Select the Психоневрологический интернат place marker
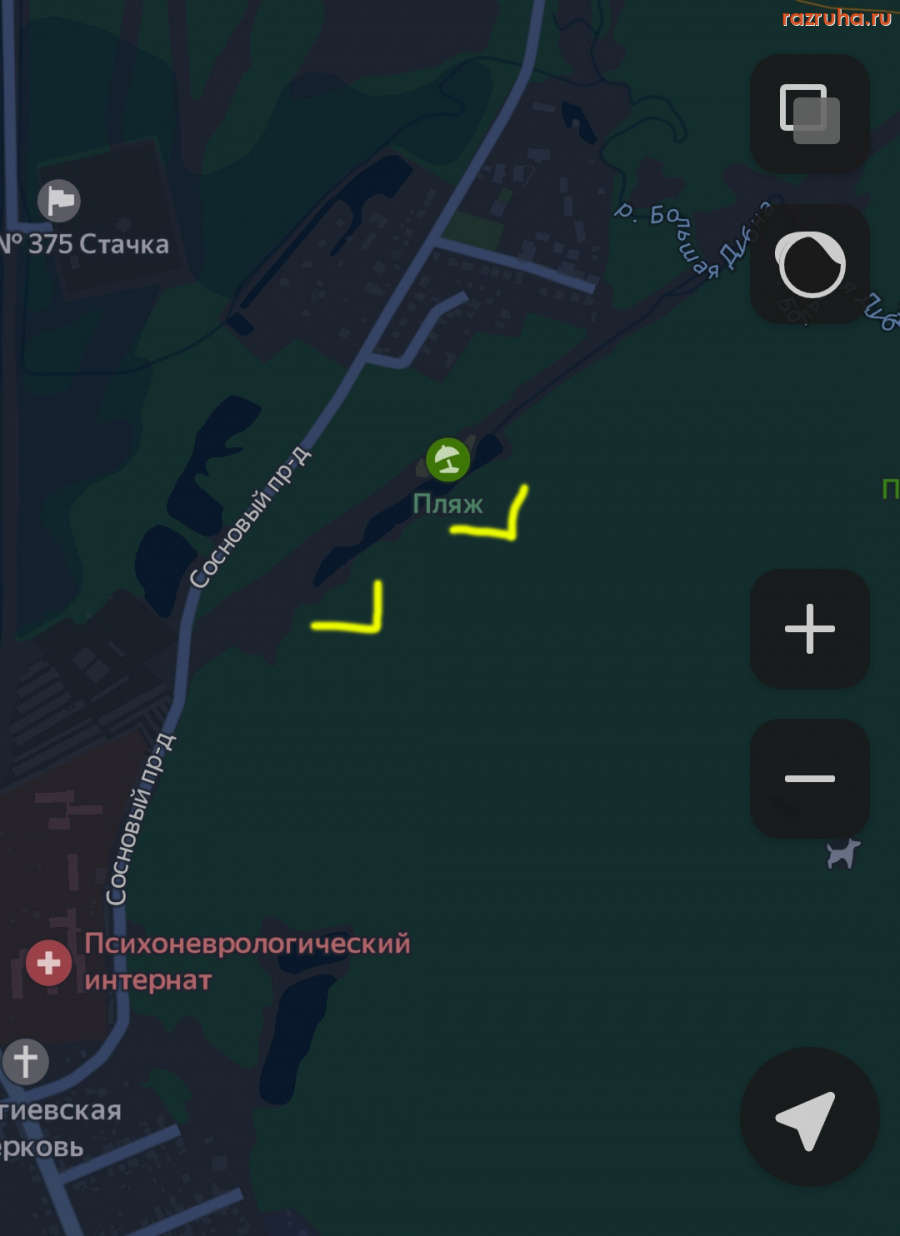 [48, 964]
